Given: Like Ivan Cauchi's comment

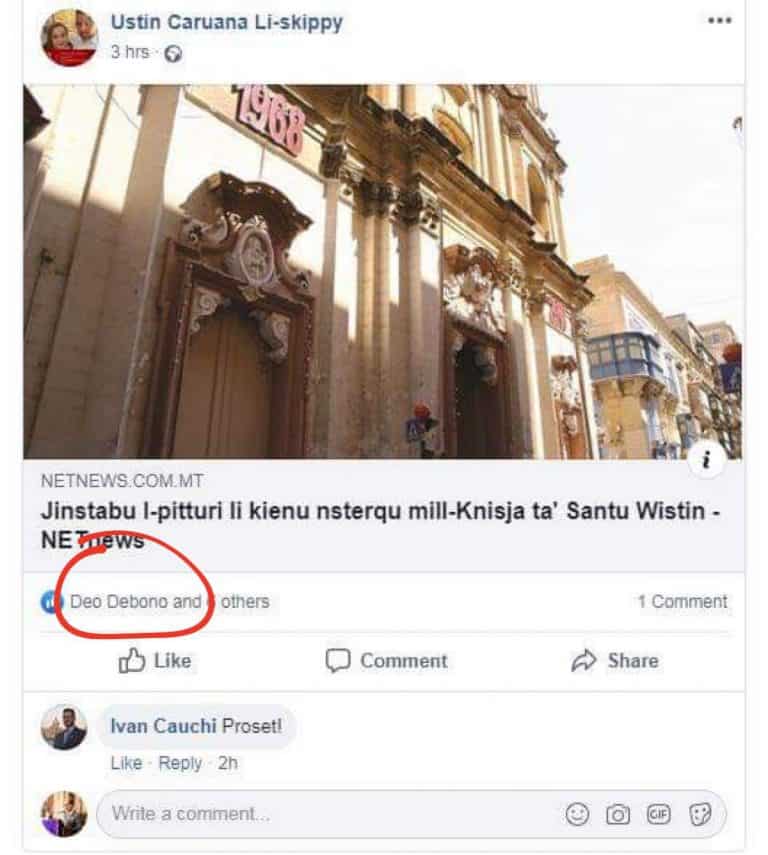Looking at the screenshot, I should coord(126,763).
